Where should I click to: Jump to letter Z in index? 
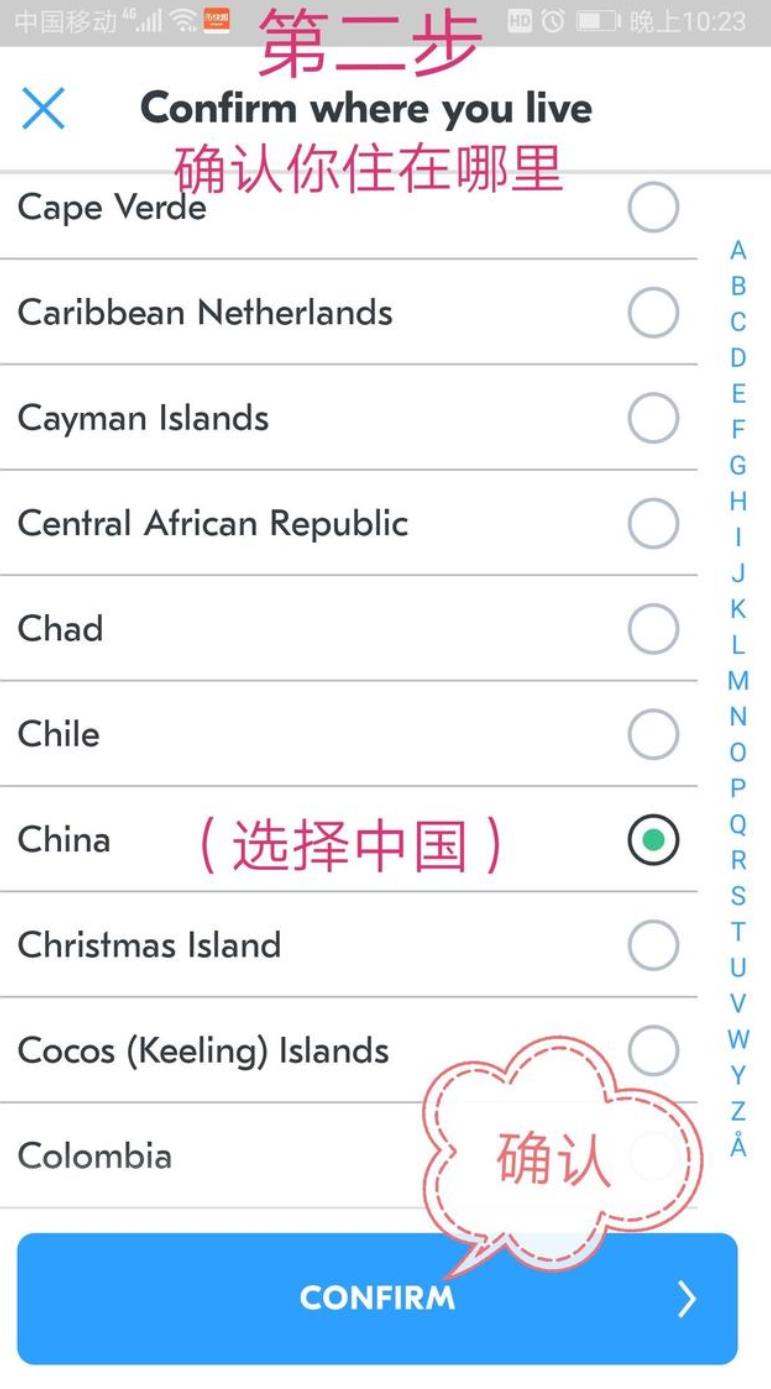tap(738, 1111)
